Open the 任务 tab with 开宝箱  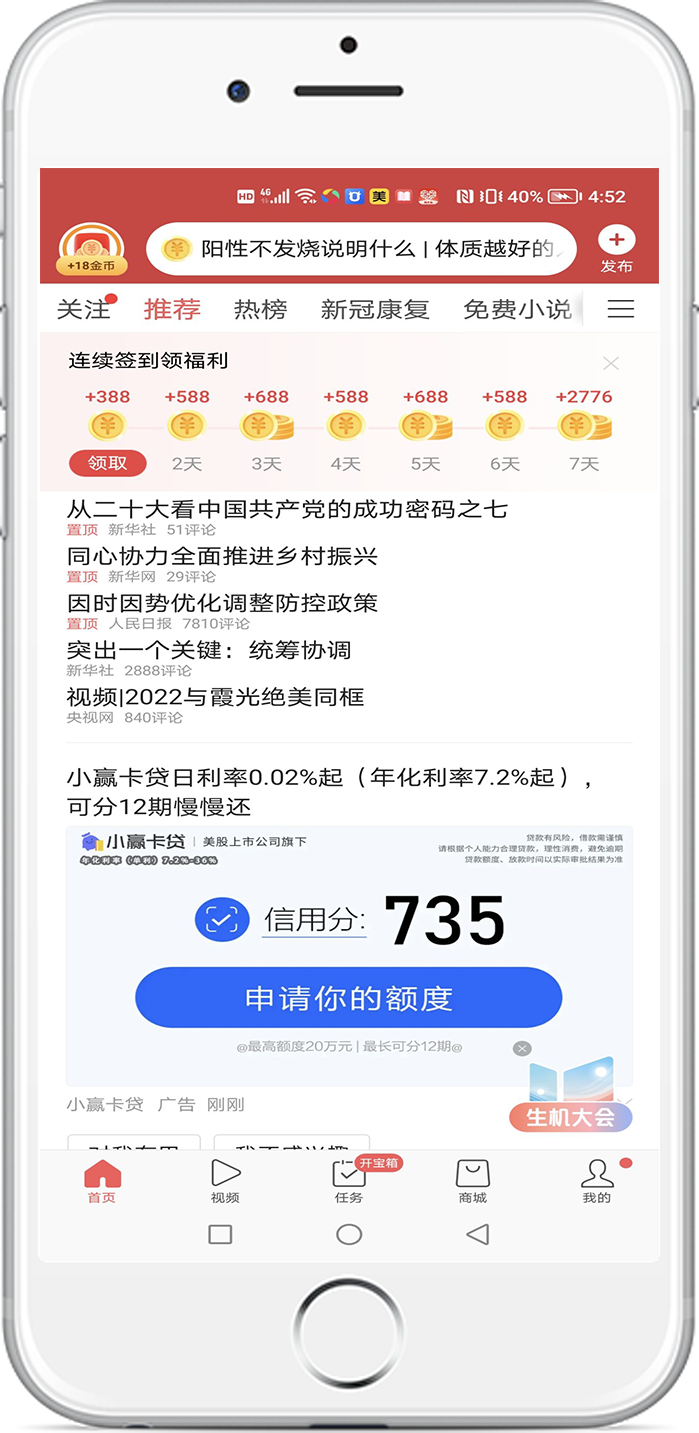(x=349, y=1181)
